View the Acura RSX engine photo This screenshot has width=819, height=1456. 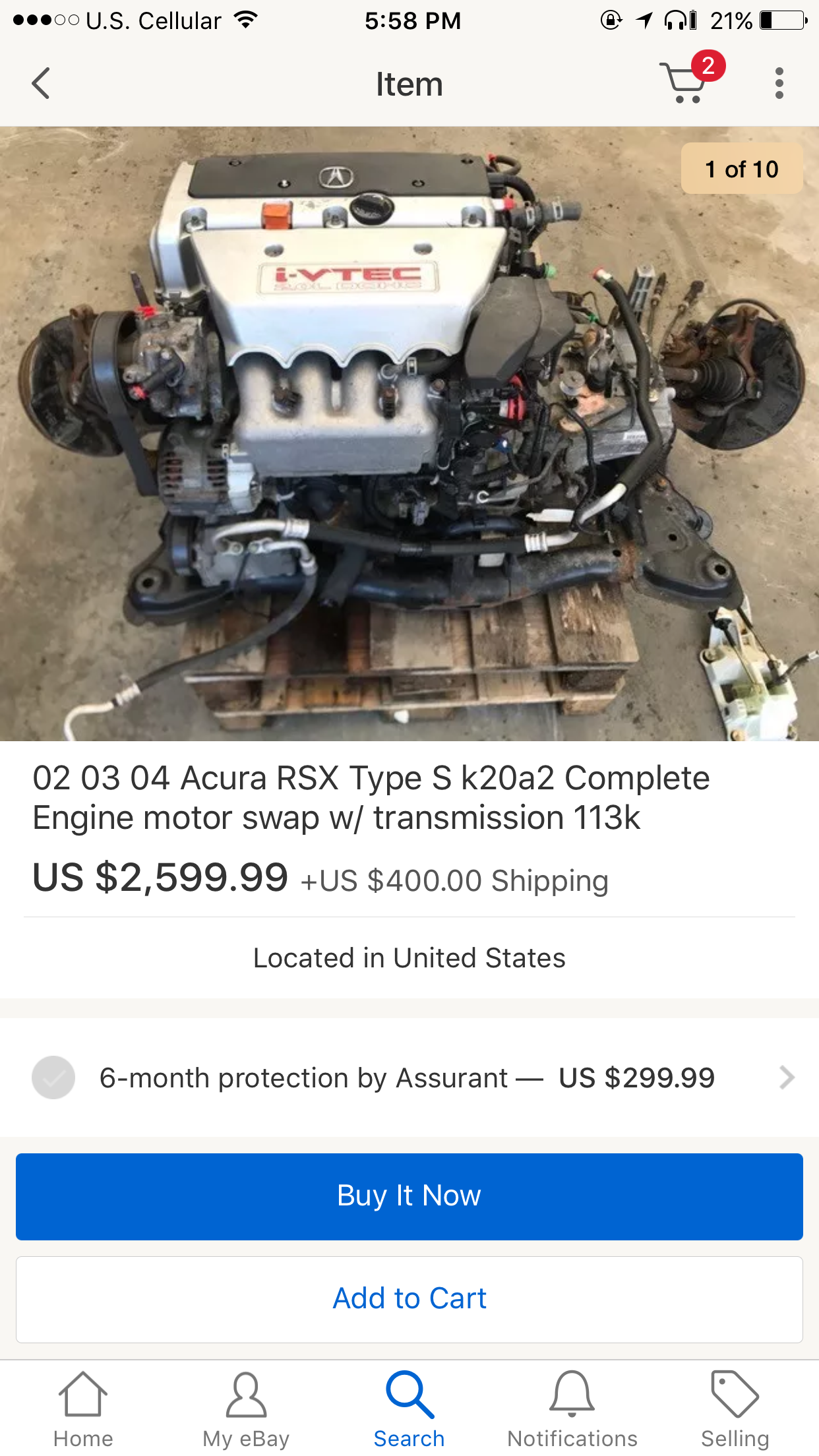tap(409, 433)
